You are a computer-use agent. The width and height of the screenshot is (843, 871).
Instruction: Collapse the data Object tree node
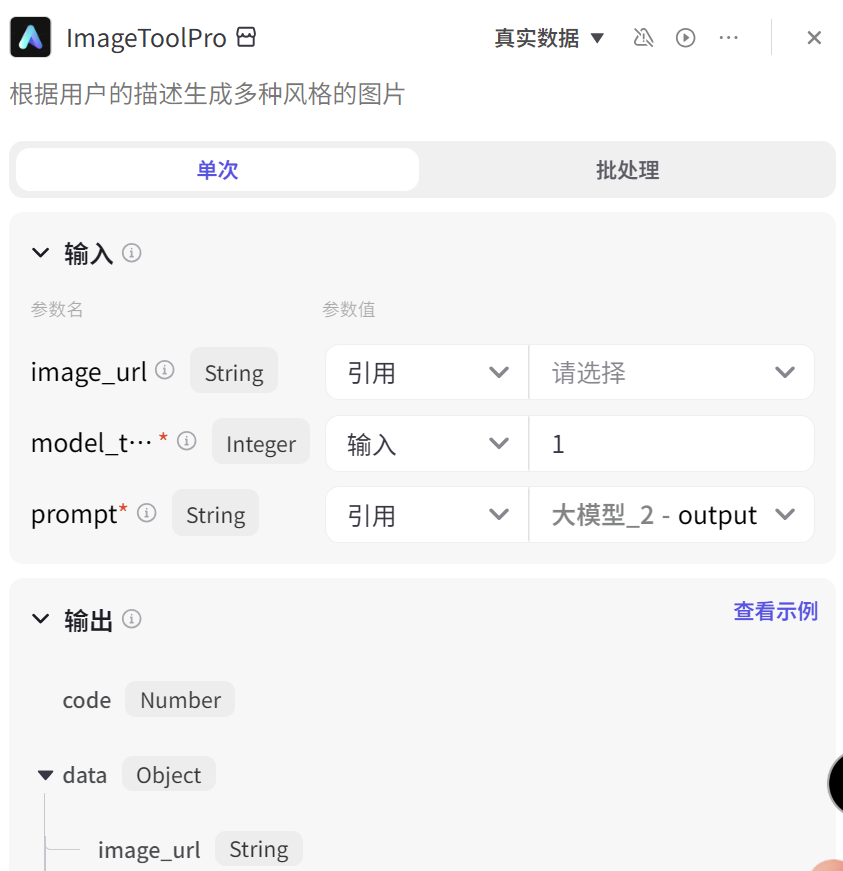(45, 775)
